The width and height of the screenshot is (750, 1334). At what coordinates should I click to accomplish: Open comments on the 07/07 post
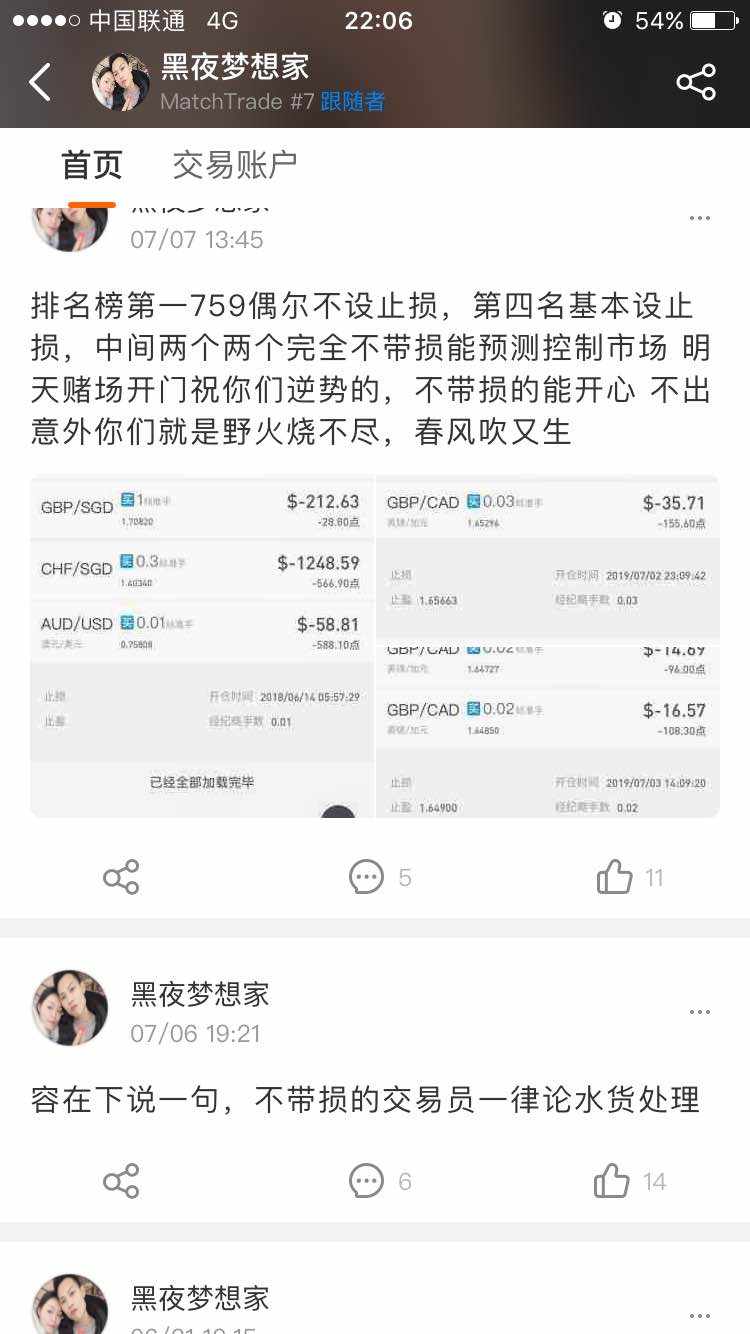[x=379, y=878]
